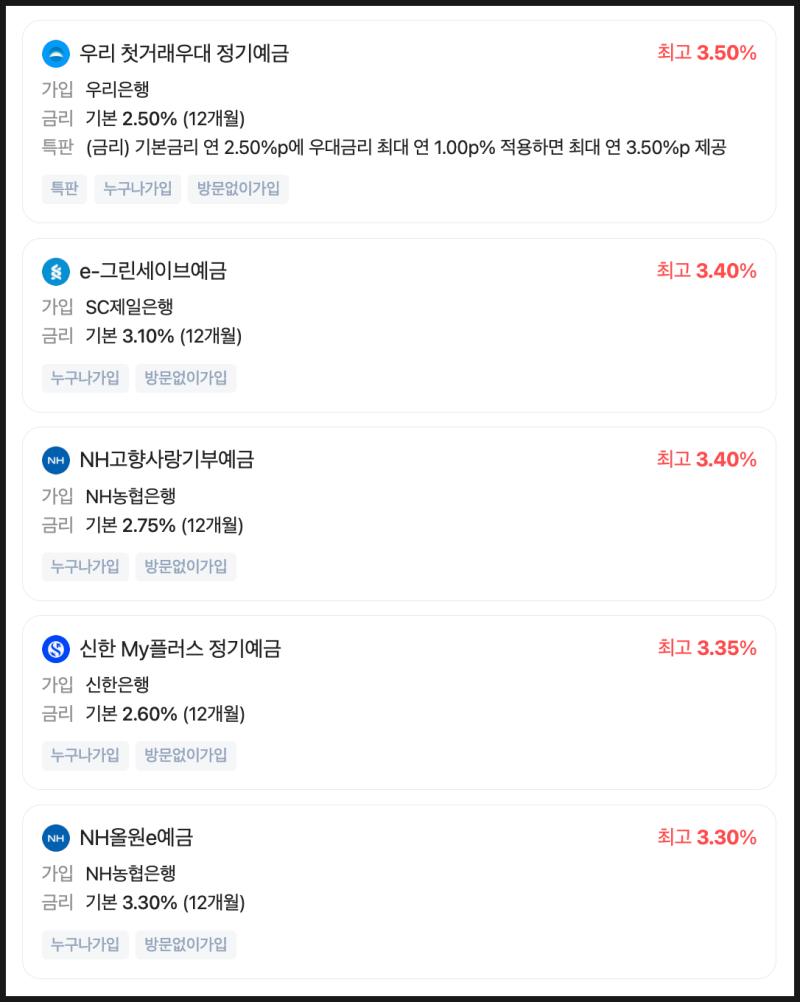Image resolution: width=800 pixels, height=1002 pixels.
Task: Select the 누구나가입 tag under NH고향사랑기부예금
Action: [85, 567]
